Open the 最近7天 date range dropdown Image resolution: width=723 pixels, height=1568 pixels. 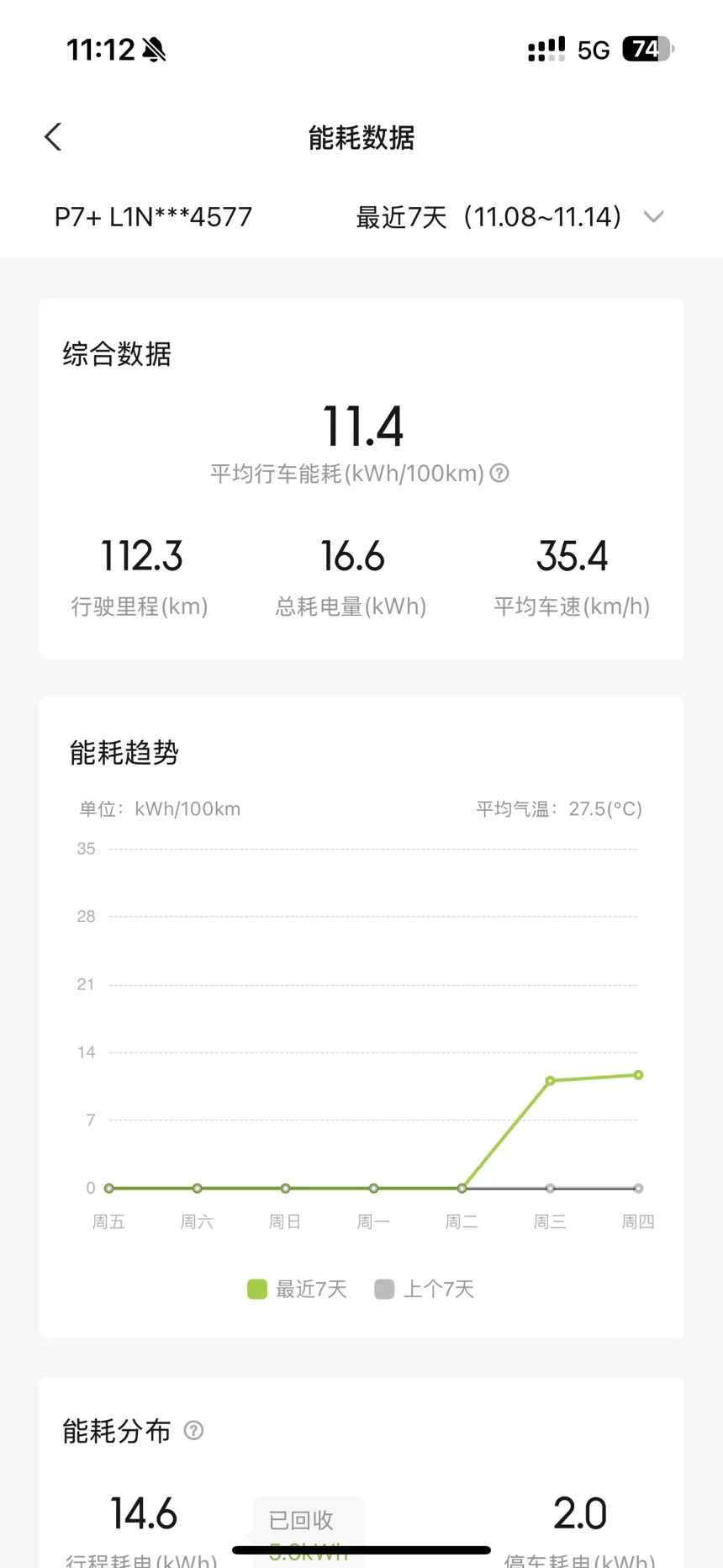509,217
